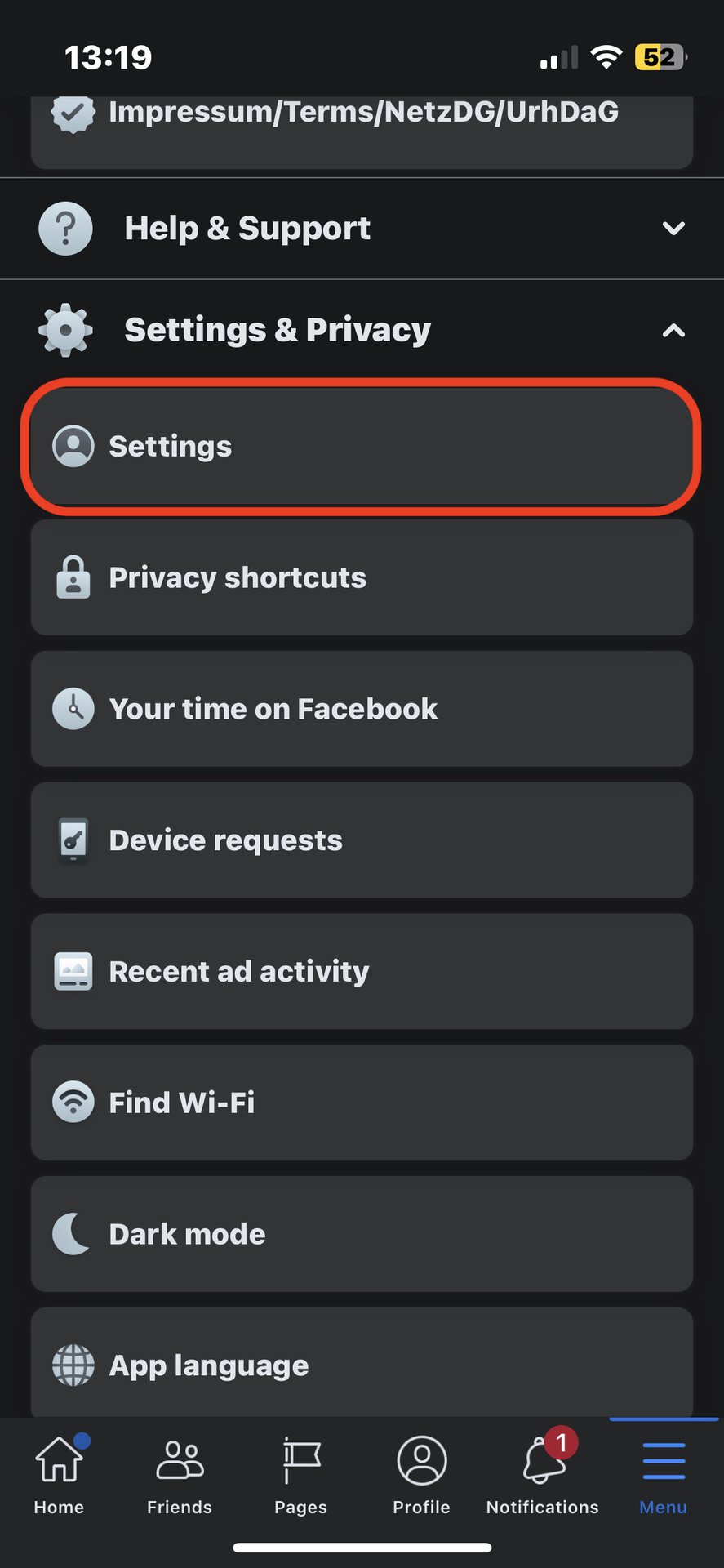
Task: Switch to the Home tab
Action: pos(59,1474)
